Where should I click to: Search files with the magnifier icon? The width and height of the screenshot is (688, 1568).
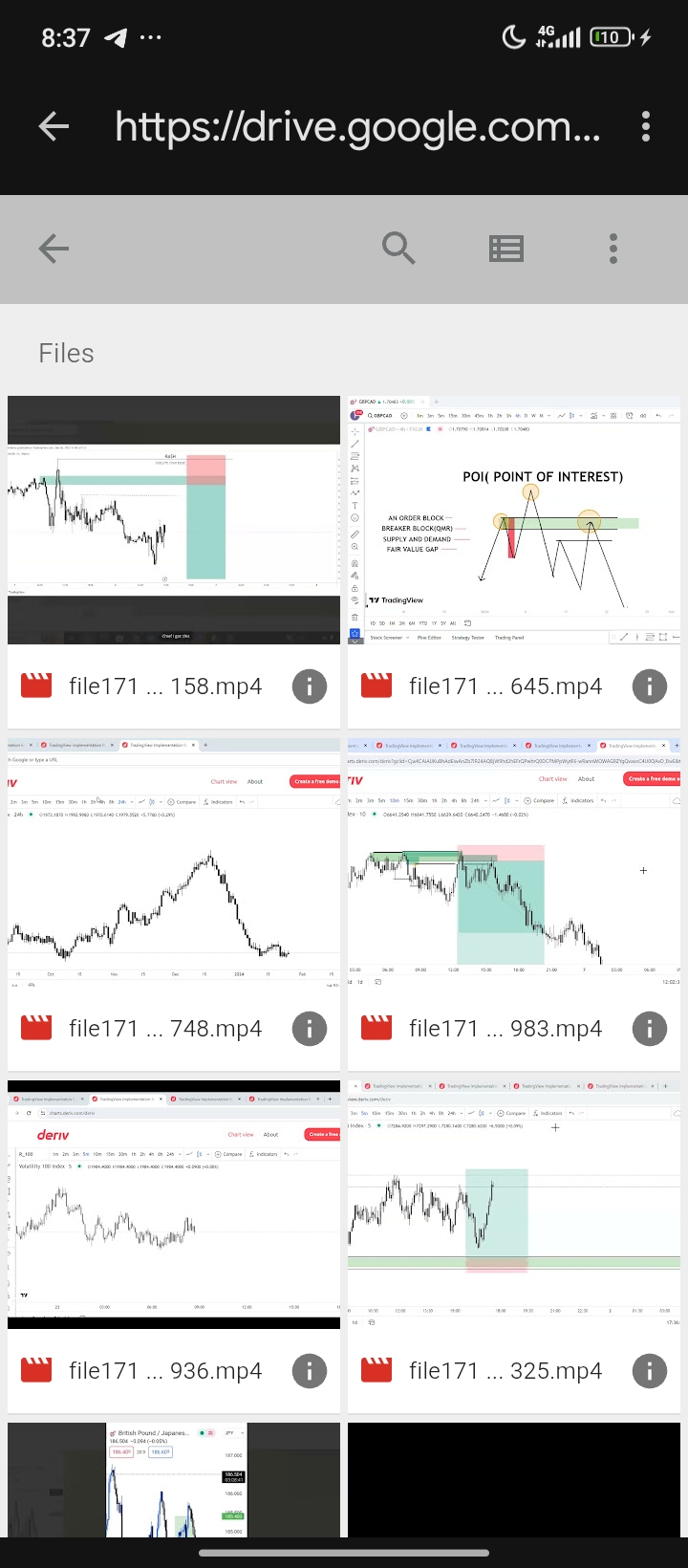click(x=398, y=249)
